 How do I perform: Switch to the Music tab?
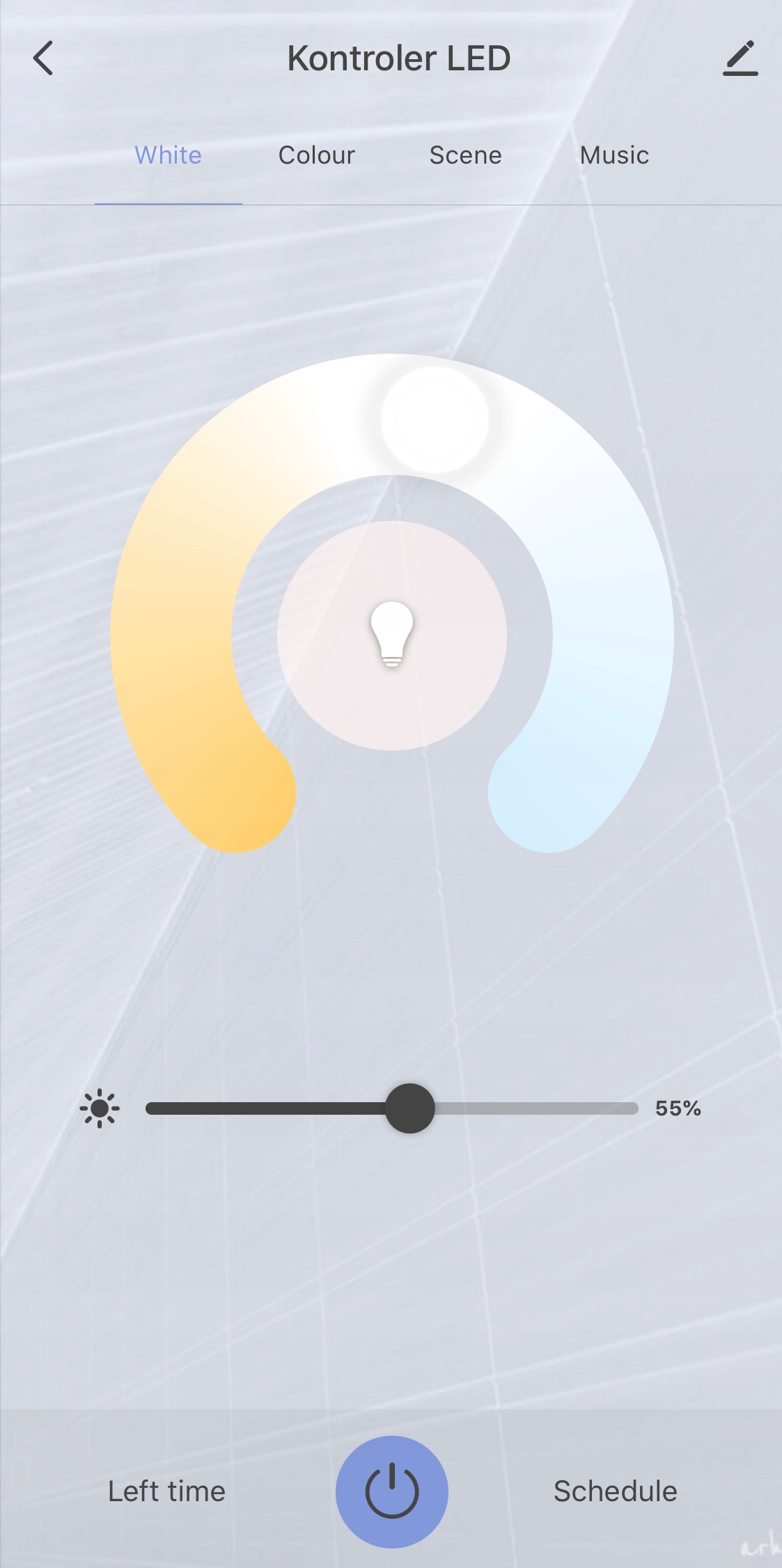tap(614, 155)
